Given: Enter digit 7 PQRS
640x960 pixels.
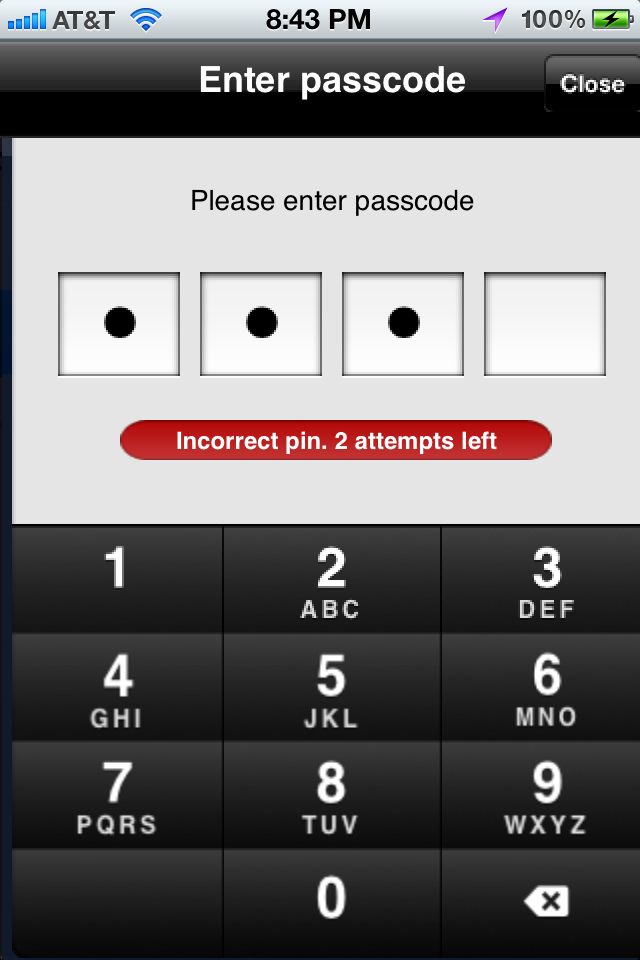Looking at the screenshot, I should click(x=117, y=796).
